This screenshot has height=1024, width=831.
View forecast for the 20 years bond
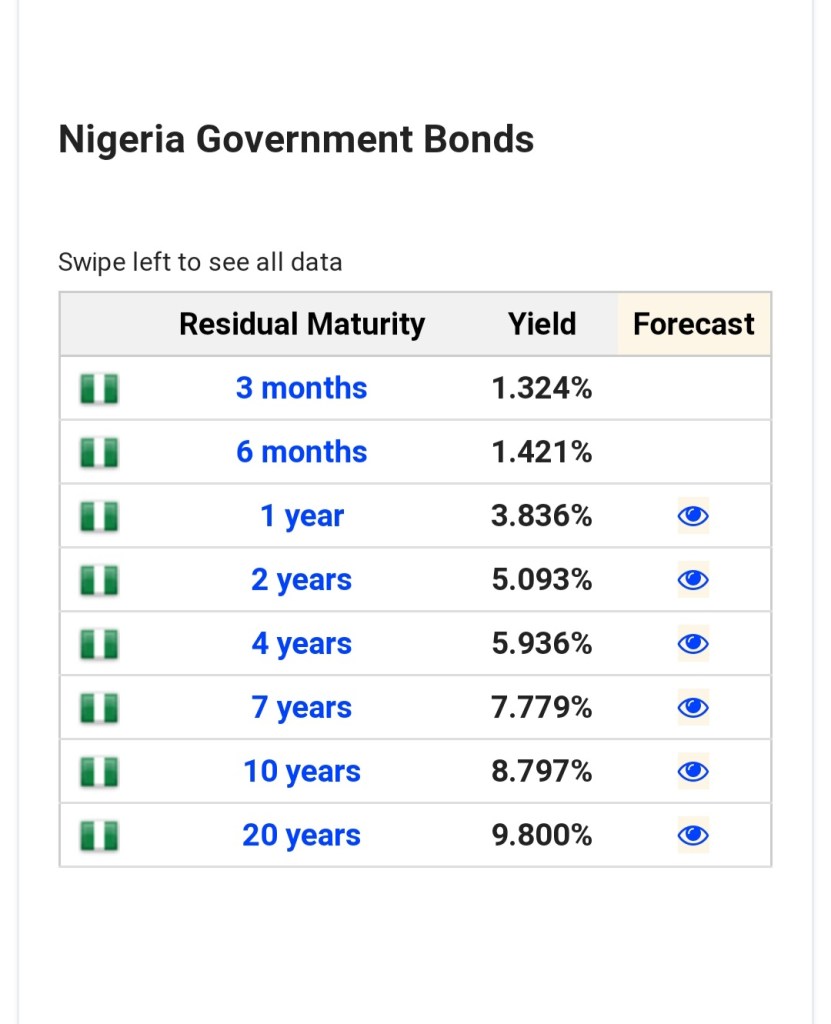point(693,836)
